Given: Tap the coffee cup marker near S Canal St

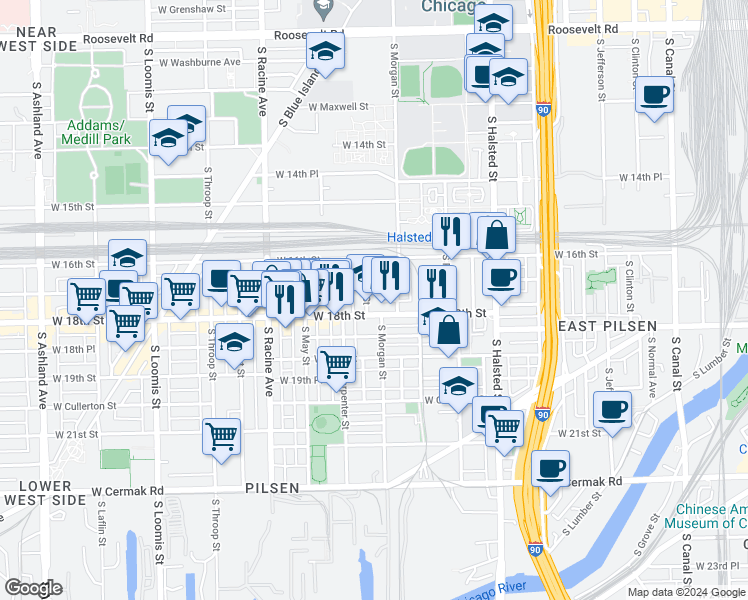Looking at the screenshot, I should 654,96.
